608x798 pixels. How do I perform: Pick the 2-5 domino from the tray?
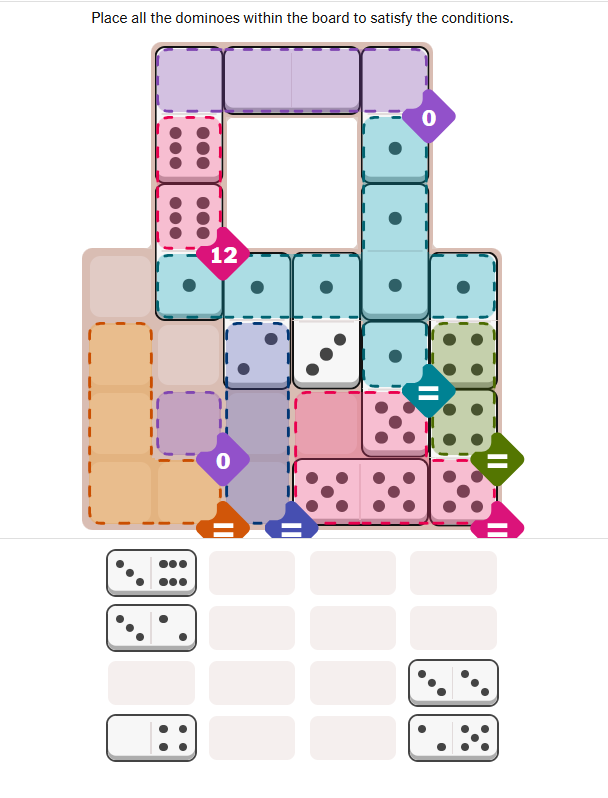(x=453, y=737)
